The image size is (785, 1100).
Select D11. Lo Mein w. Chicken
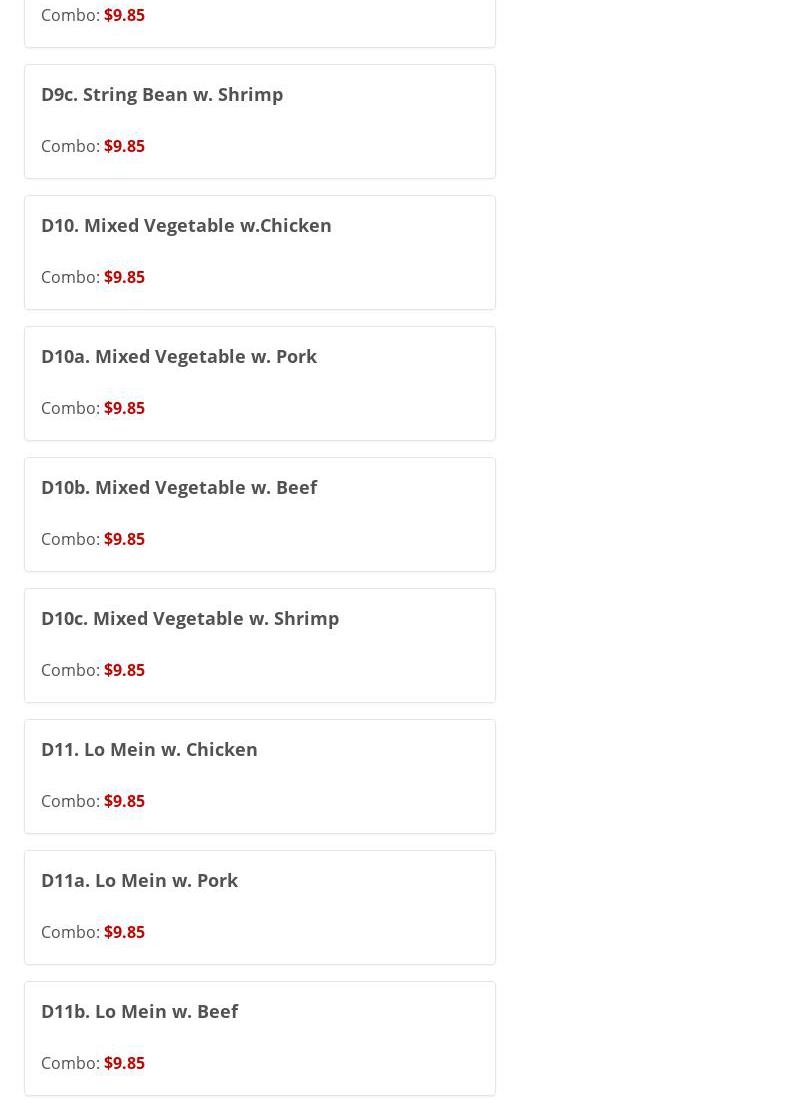tap(149, 750)
